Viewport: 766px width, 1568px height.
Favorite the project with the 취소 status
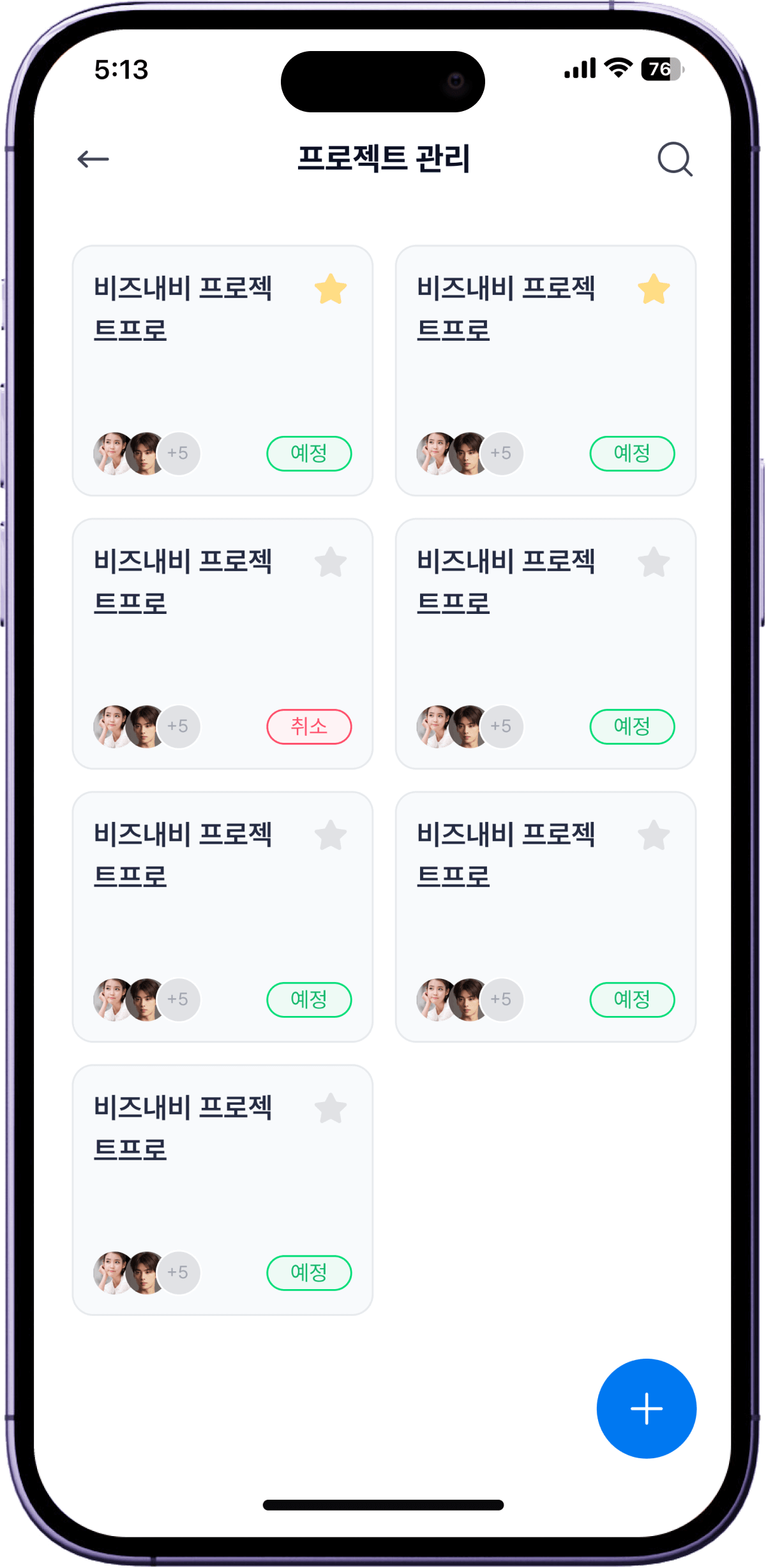[x=331, y=562]
